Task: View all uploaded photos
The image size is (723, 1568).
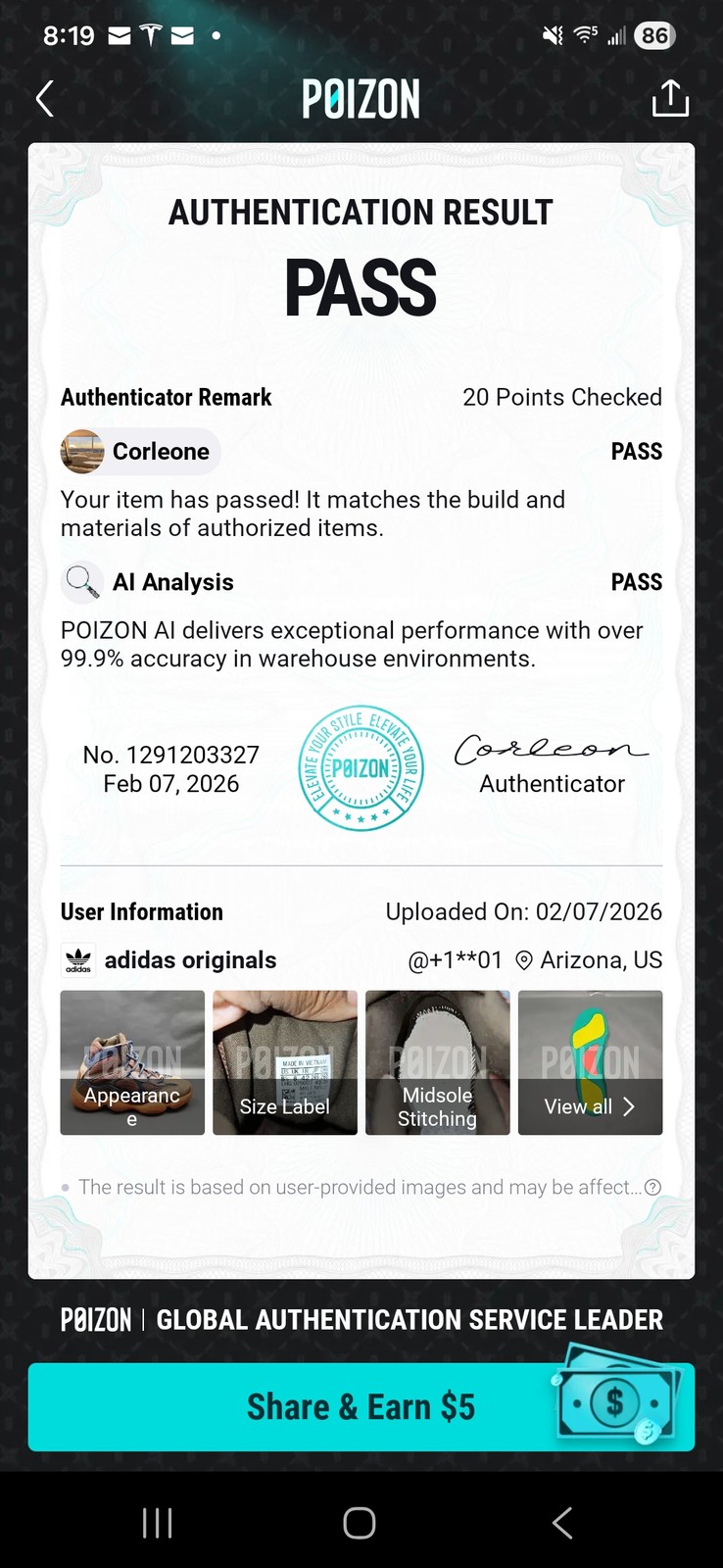Action: (590, 1062)
